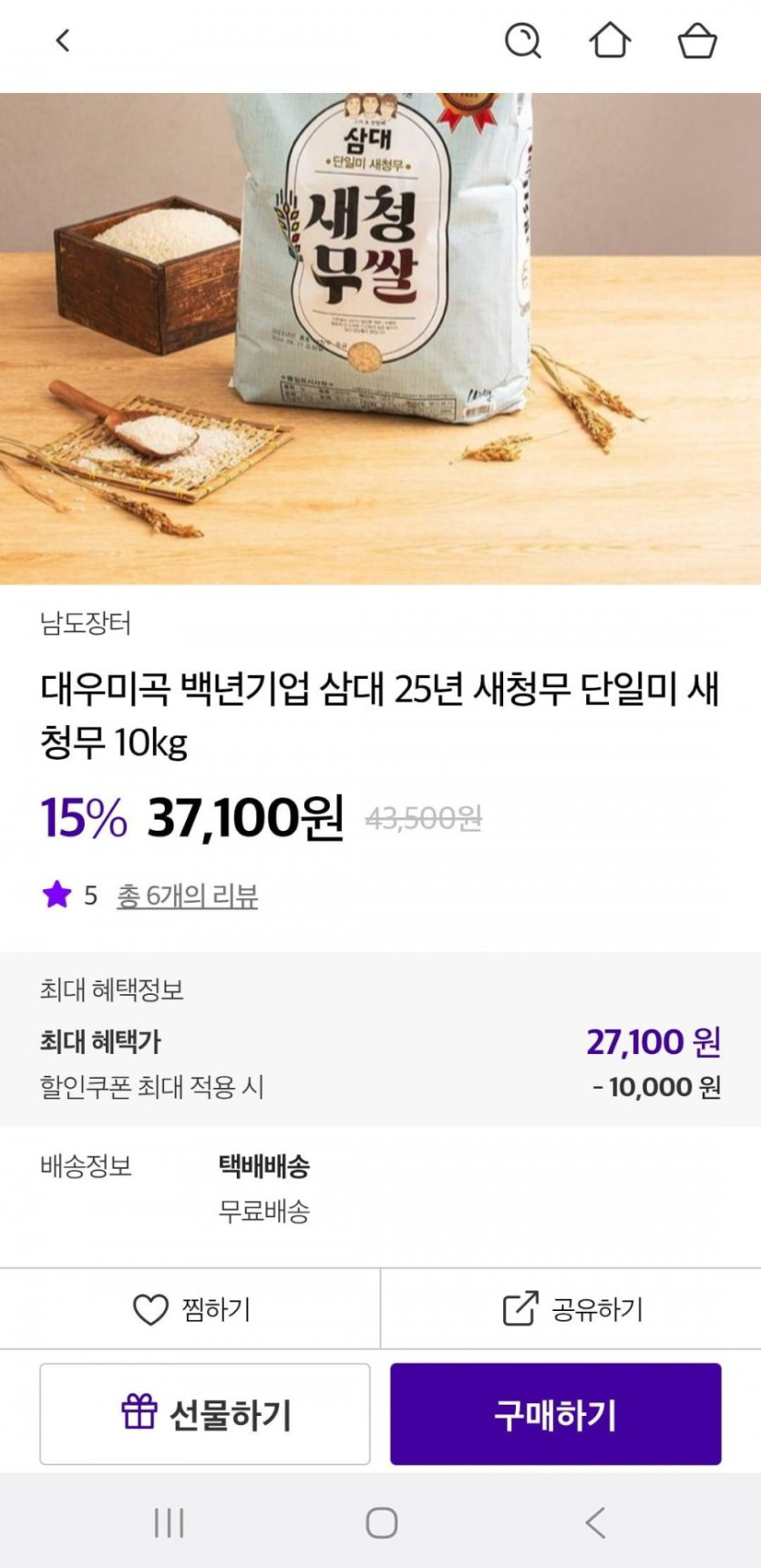Tap the 선물하기 gift button

pyautogui.click(x=204, y=1414)
